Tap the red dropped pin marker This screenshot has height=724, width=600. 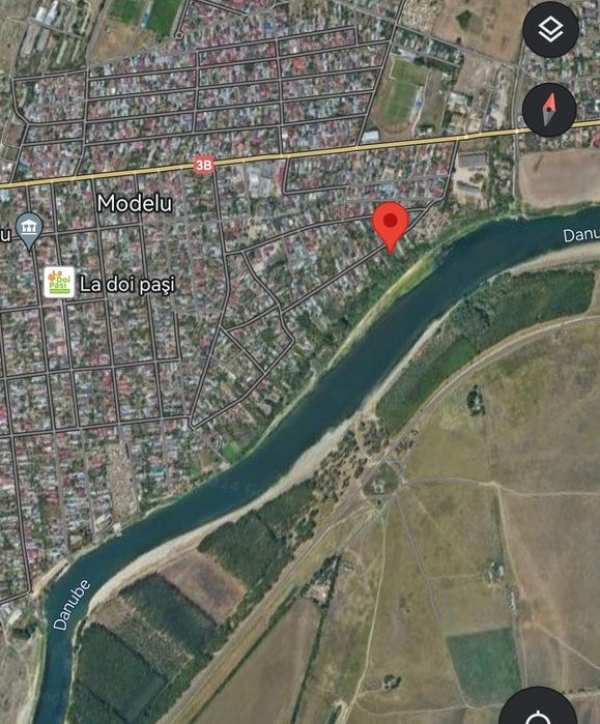390,224
